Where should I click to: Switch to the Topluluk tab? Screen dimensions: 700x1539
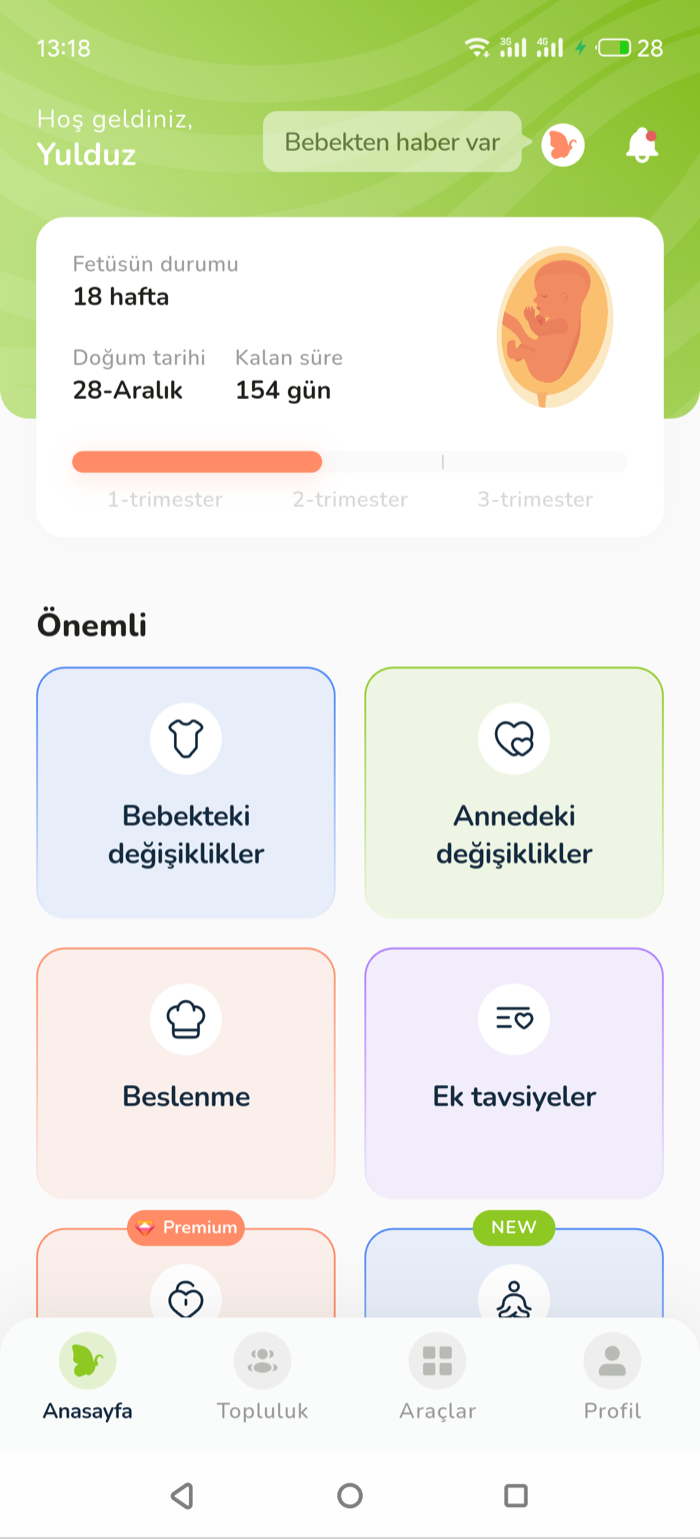tap(262, 1378)
